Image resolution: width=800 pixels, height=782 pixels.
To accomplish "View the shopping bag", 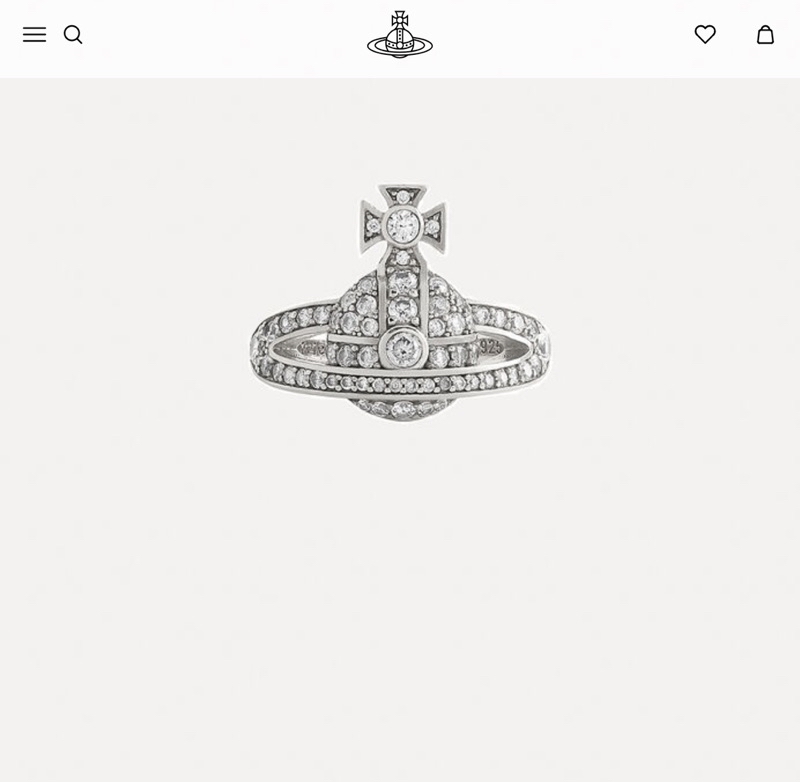I will [x=765, y=35].
